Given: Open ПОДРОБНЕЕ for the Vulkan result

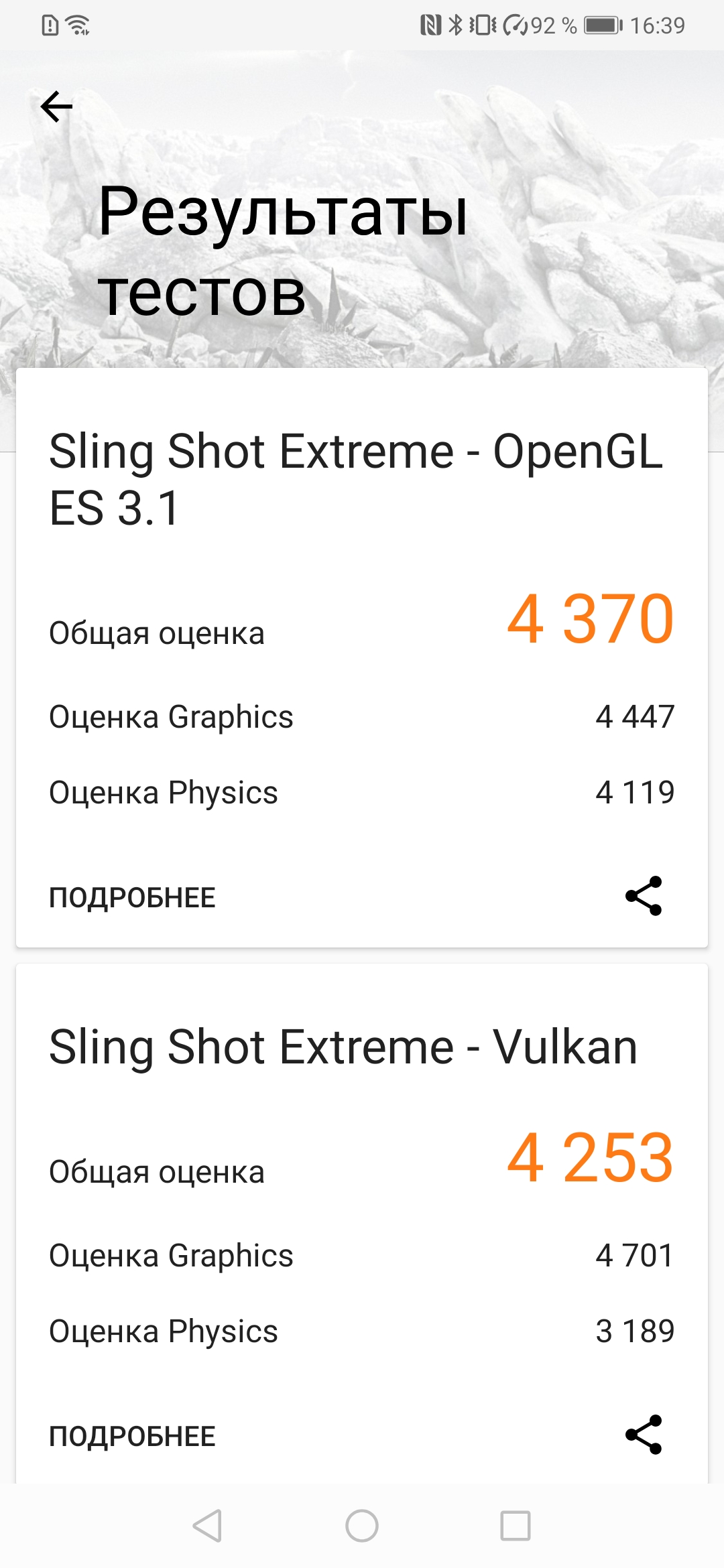Looking at the screenshot, I should [x=132, y=1437].
